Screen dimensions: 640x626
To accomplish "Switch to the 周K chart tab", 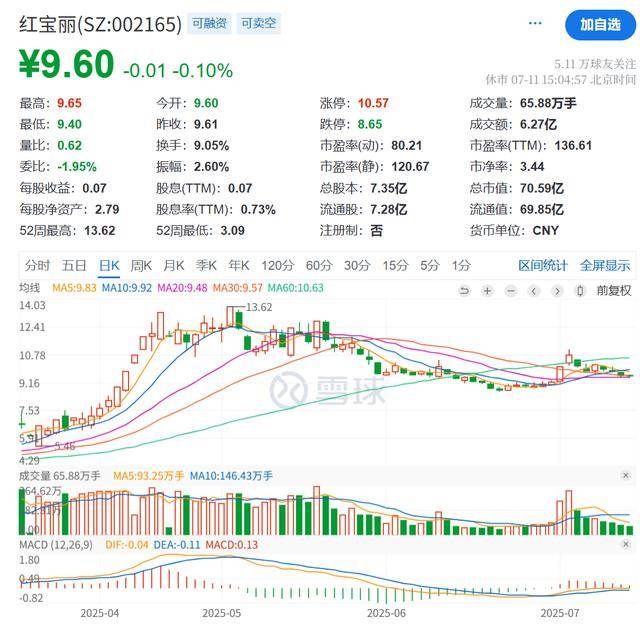I will click(141, 266).
